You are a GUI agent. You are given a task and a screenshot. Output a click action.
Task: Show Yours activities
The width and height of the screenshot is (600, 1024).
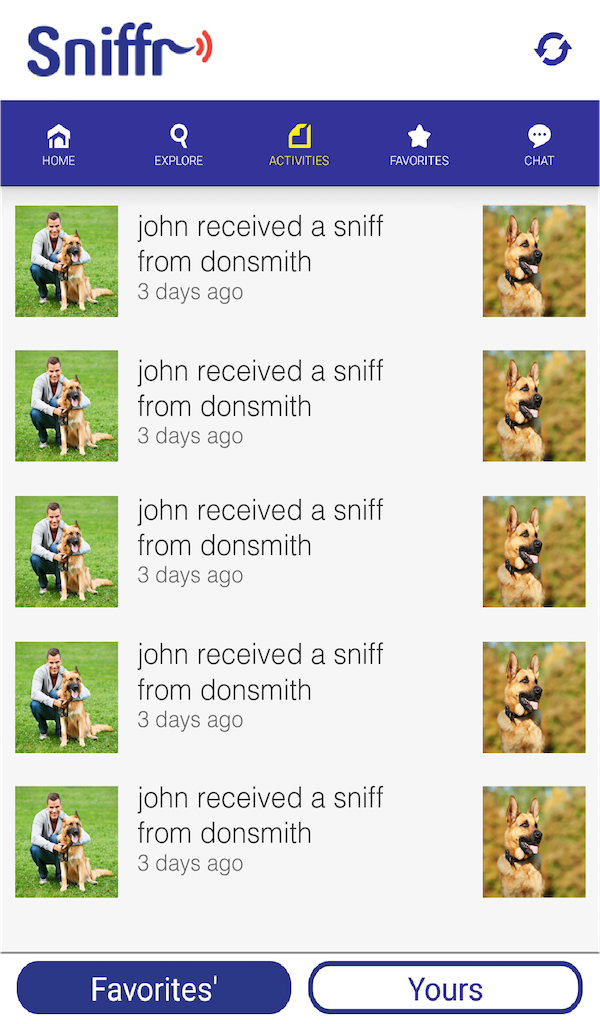click(445, 988)
